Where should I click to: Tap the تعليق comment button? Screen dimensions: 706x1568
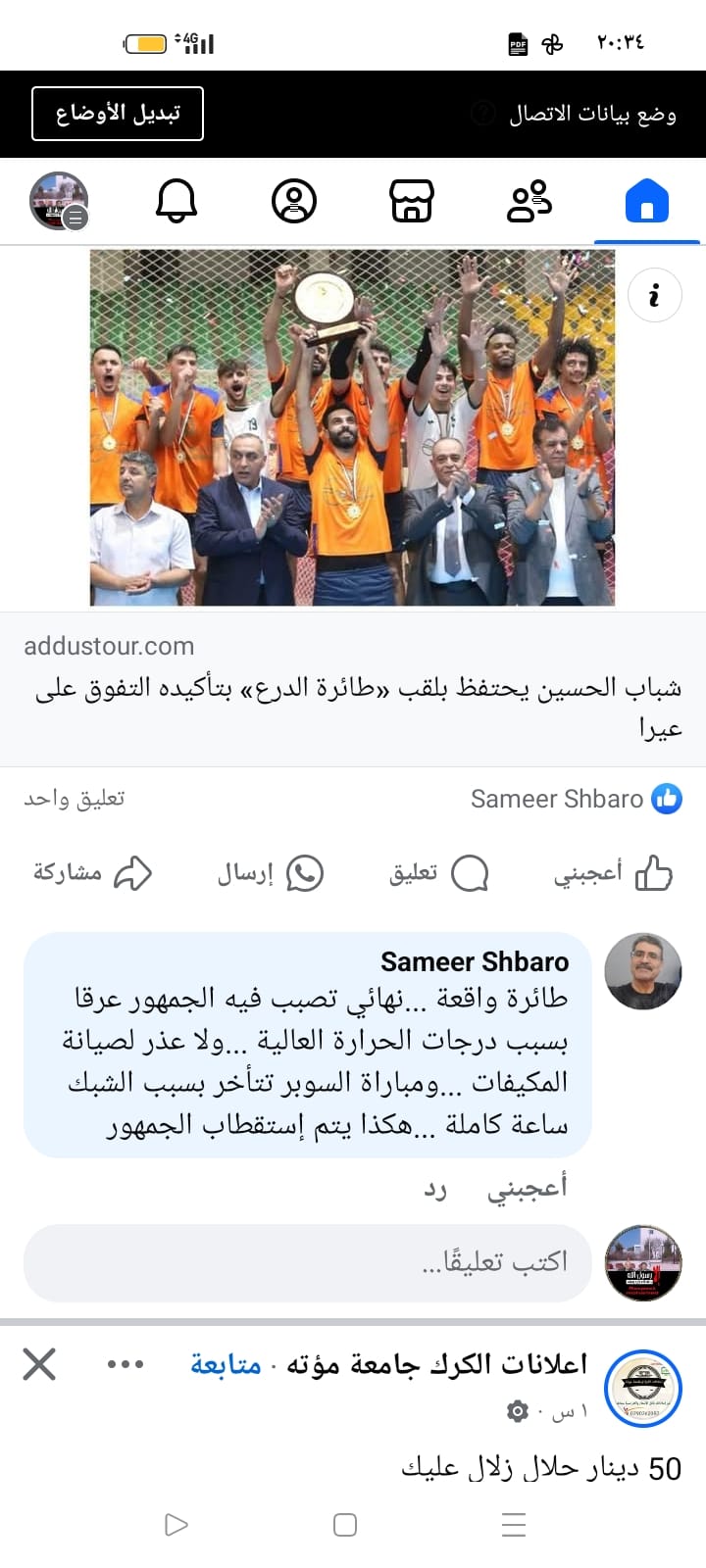pos(438,872)
